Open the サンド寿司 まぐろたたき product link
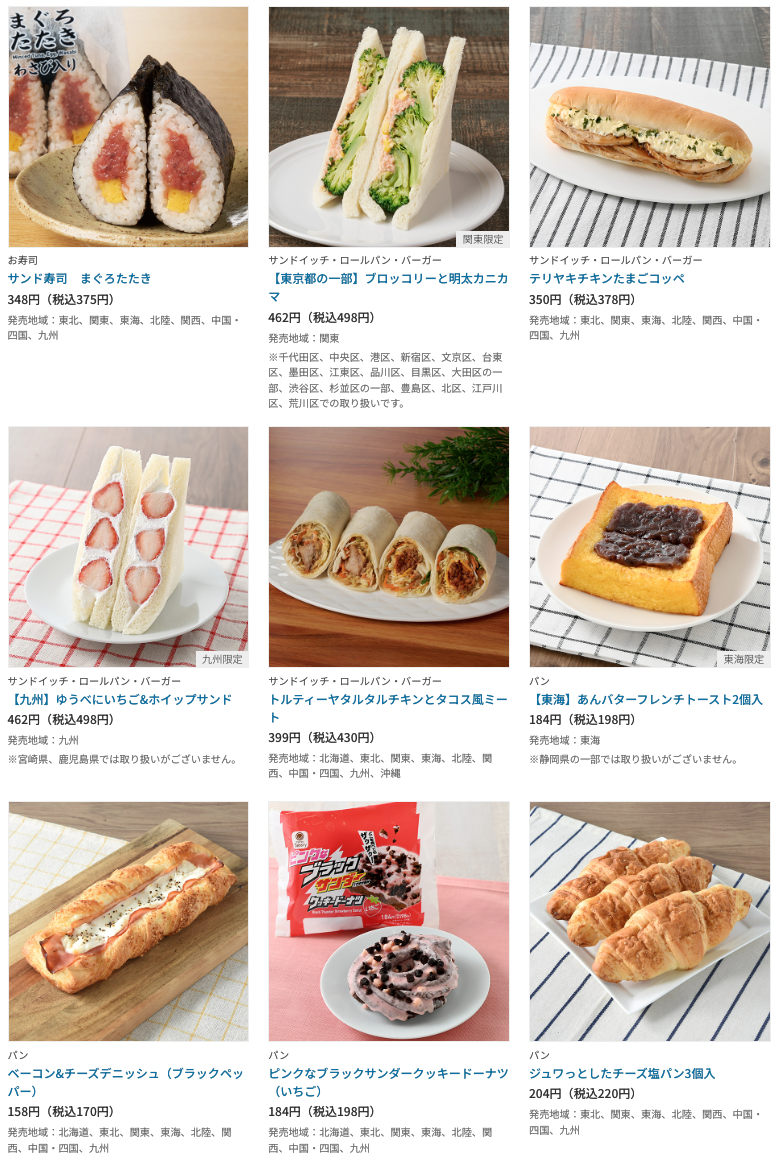 click(80, 278)
